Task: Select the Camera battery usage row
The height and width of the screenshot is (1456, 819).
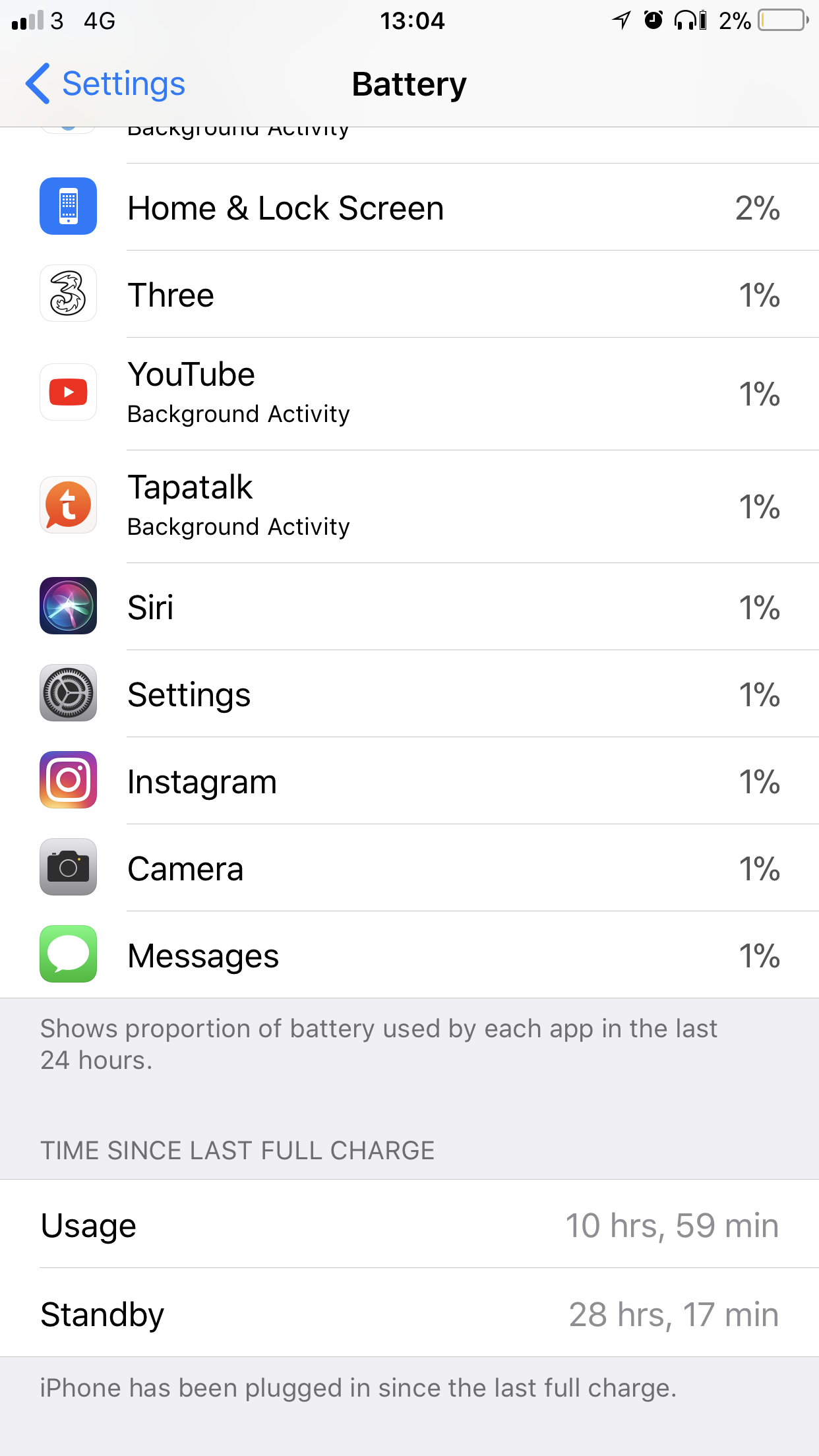Action: click(409, 868)
